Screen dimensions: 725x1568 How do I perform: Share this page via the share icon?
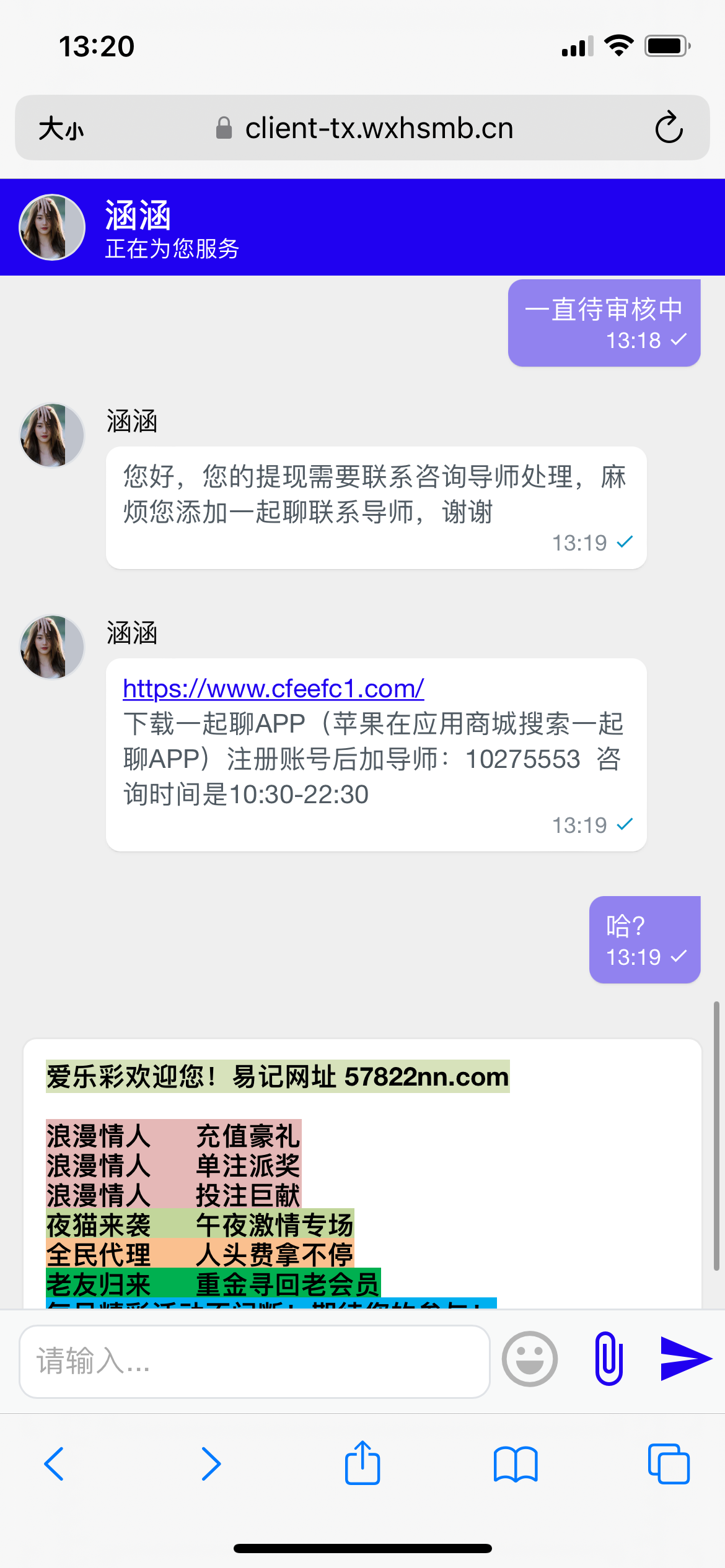tap(362, 1463)
